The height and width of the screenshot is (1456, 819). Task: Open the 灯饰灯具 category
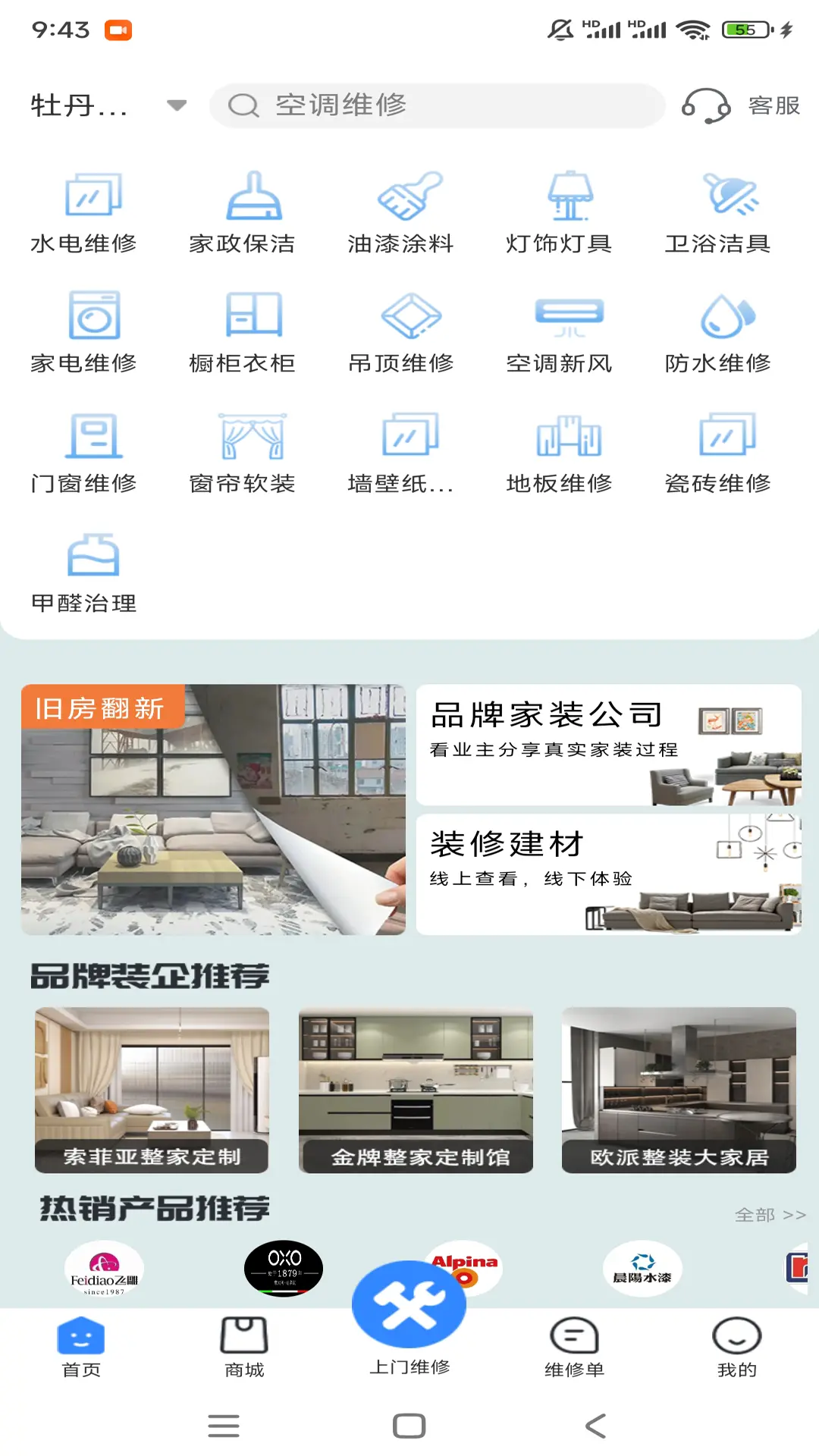pos(559,213)
